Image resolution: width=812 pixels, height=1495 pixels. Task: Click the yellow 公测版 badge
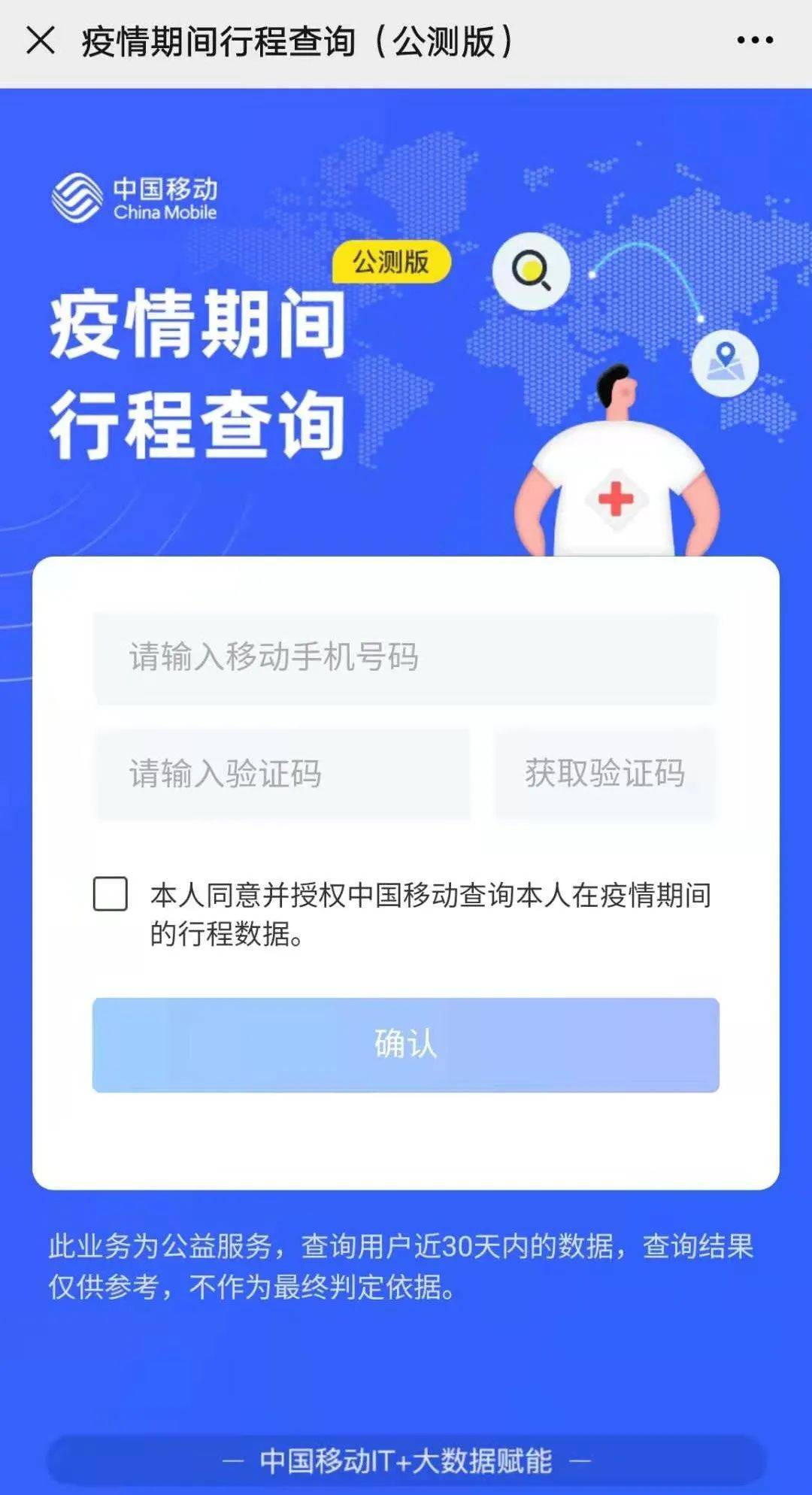tap(393, 262)
